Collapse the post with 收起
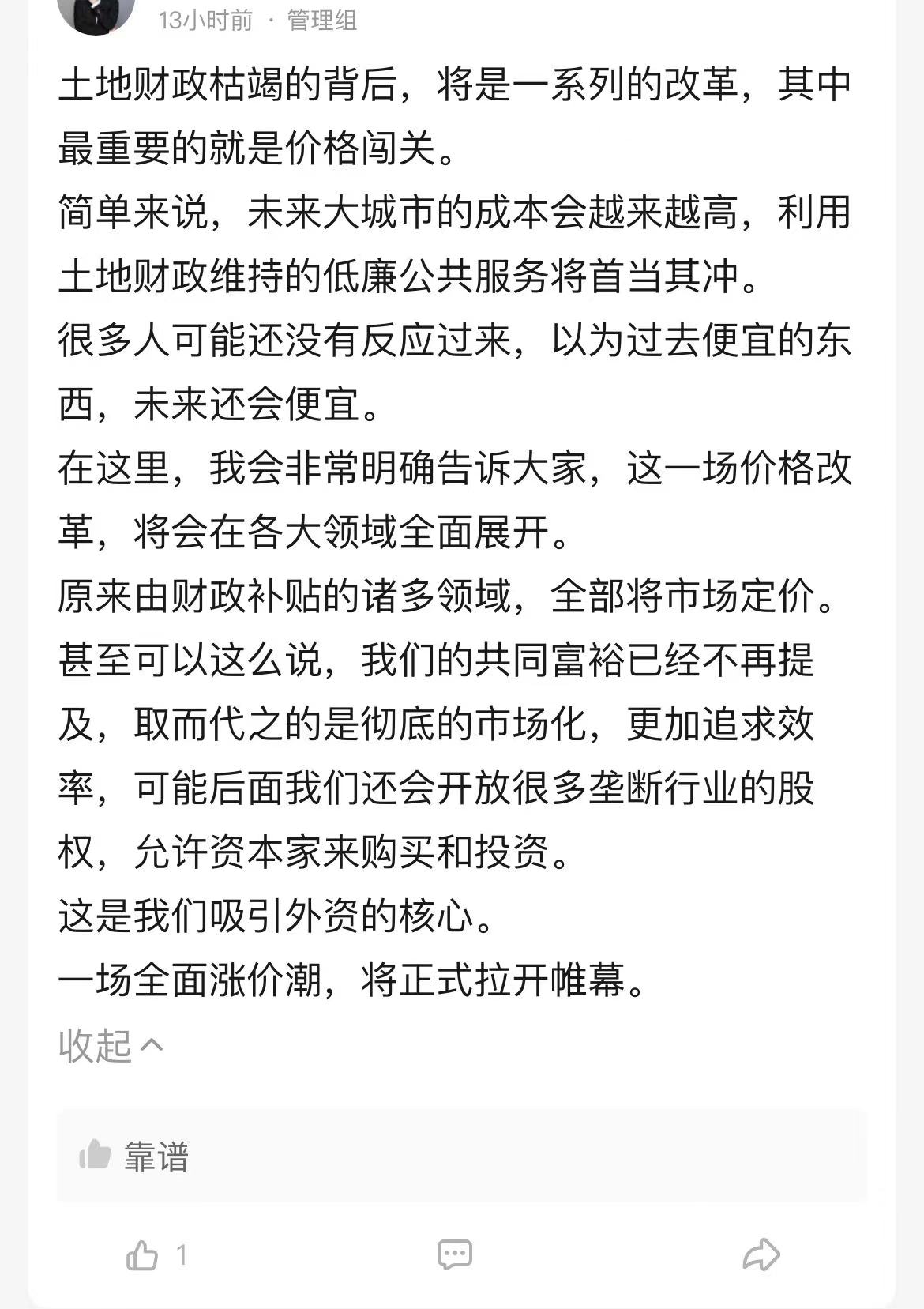Viewport: 924px width, 1309px height. coord(111,1046)
